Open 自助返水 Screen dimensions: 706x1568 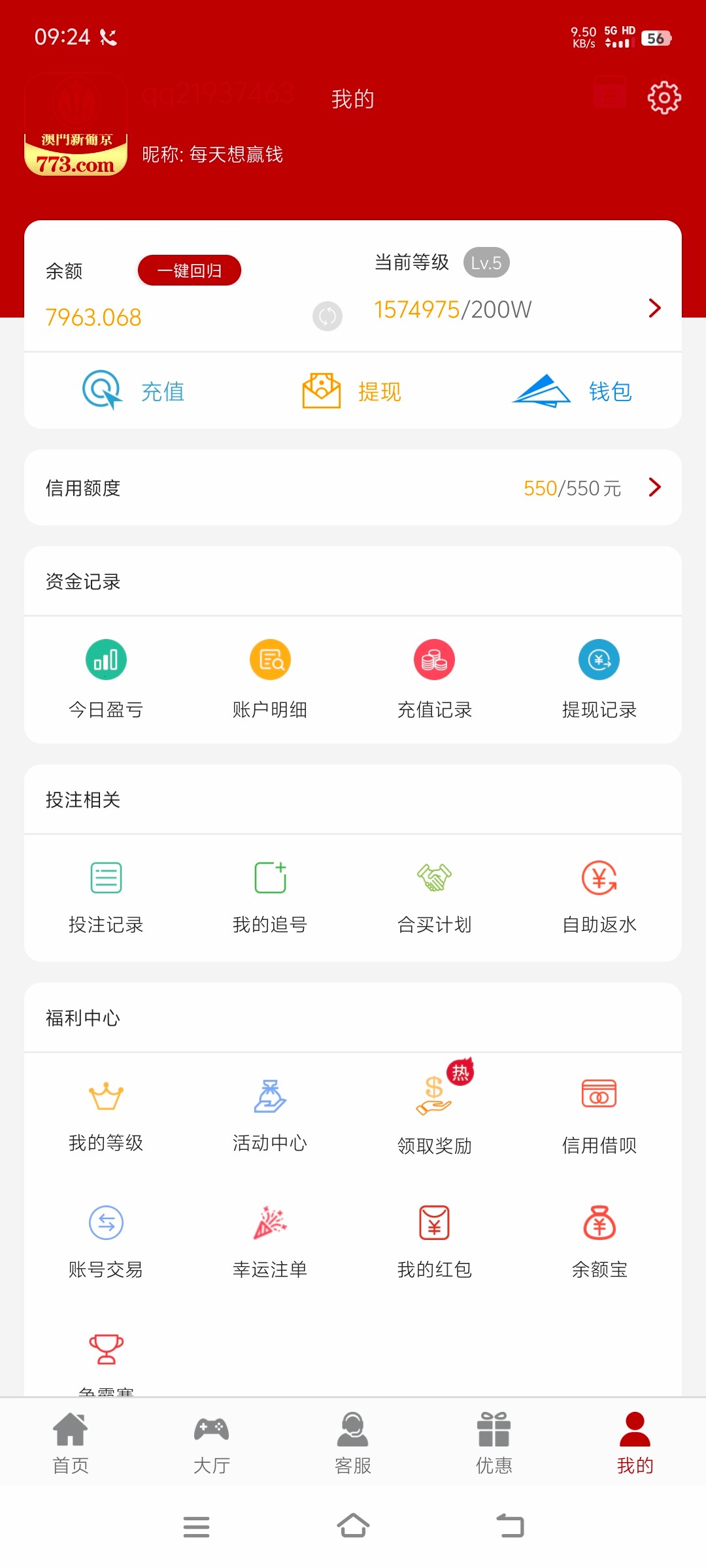(599, 896)
